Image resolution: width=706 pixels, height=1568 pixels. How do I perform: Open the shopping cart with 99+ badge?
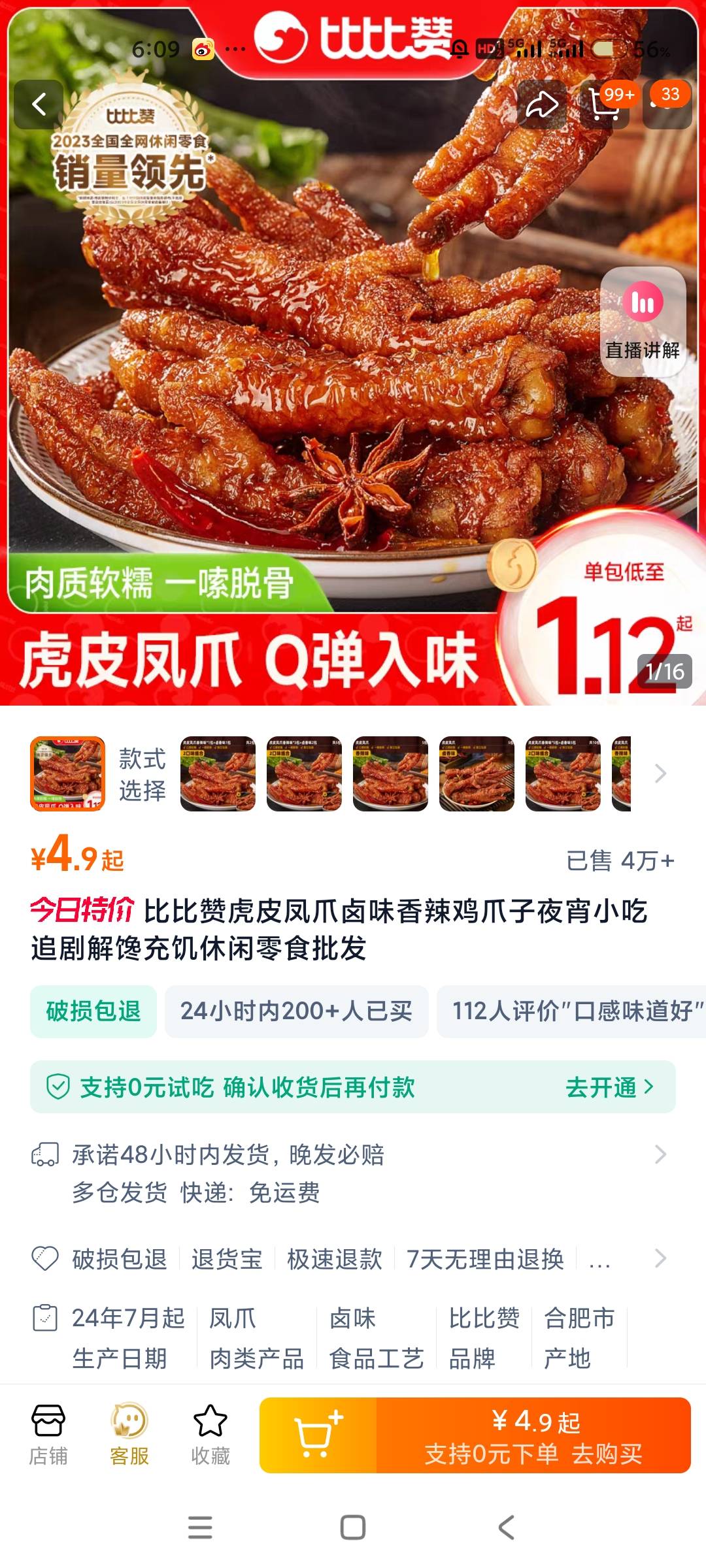point(605,105)
